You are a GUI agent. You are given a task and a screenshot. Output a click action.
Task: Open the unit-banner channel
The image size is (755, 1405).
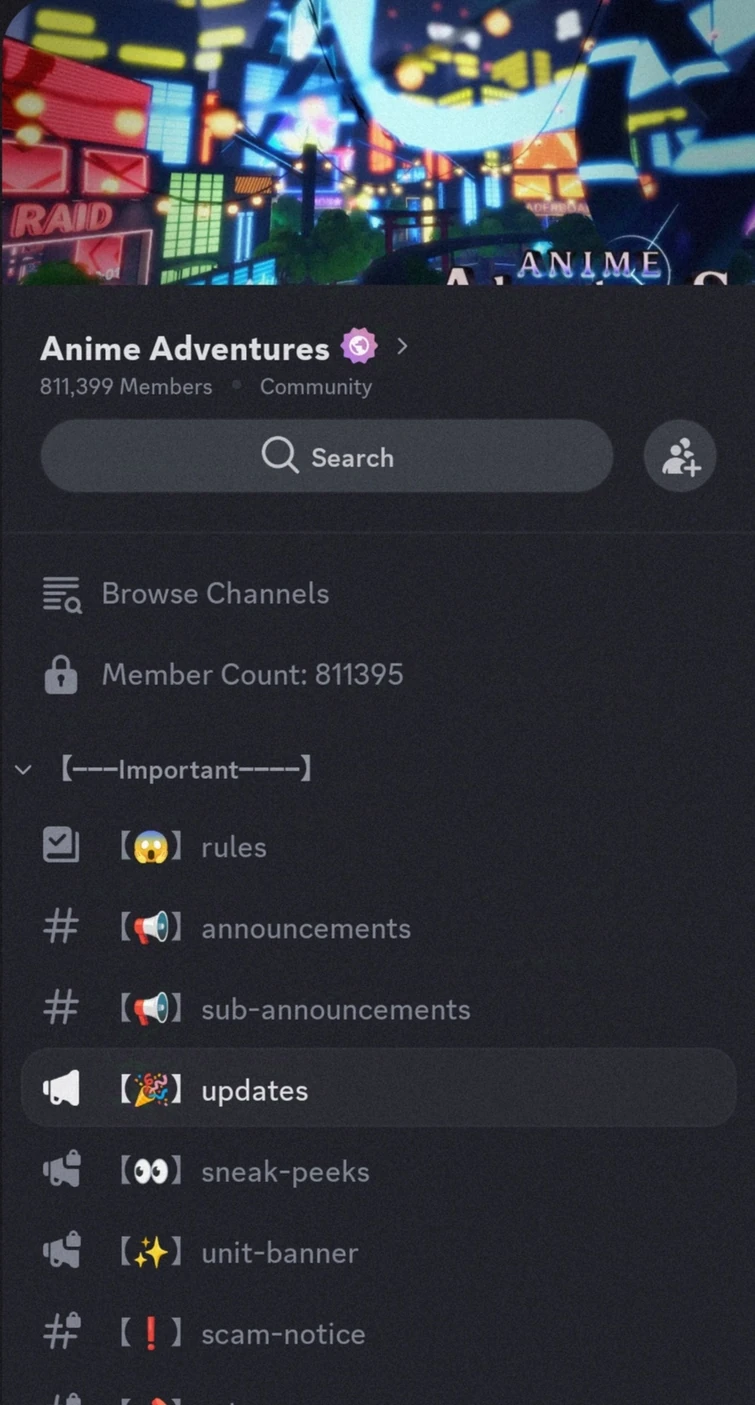(x=281, y=1251)
